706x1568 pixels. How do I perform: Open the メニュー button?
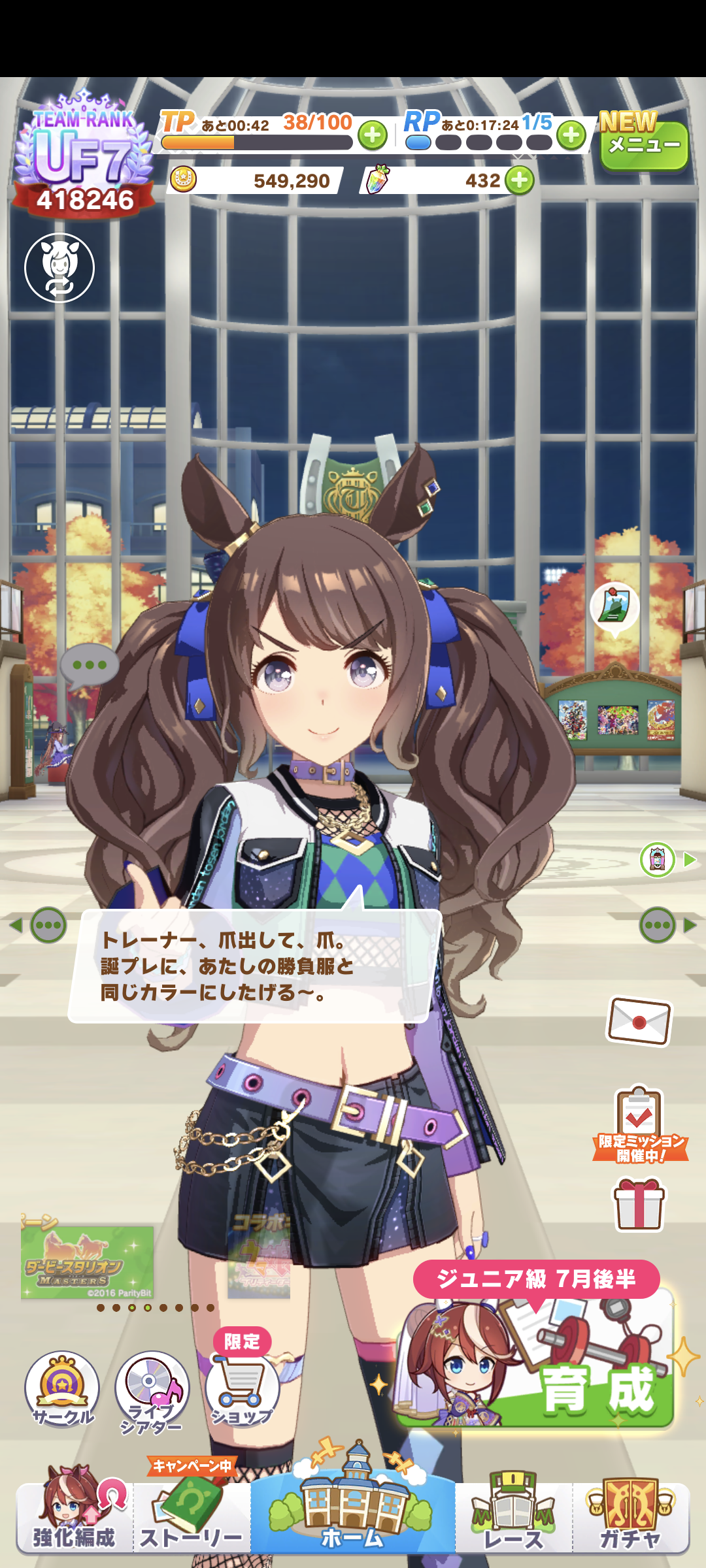(x=644, y=144)
